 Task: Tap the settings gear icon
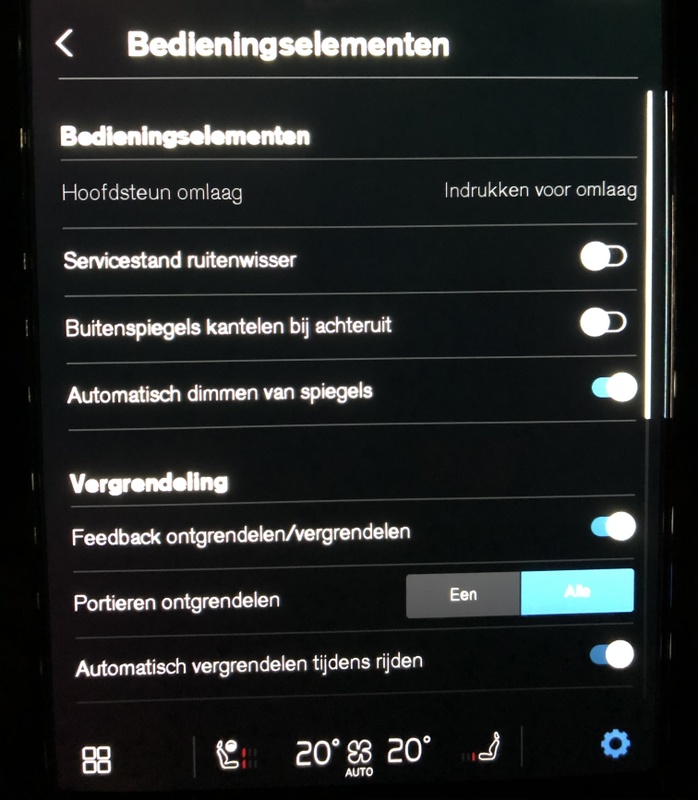[x=615, y=744]
